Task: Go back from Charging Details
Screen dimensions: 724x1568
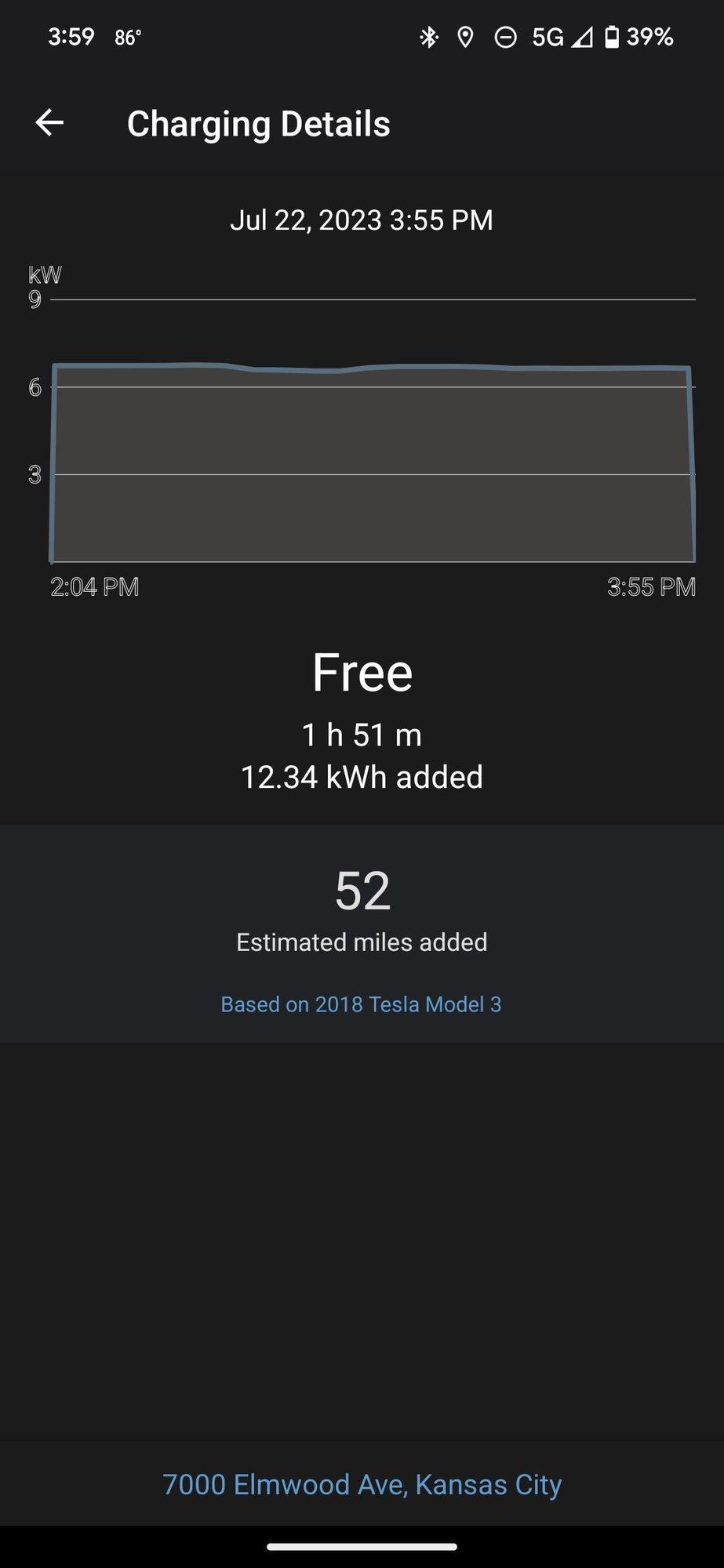Action: [x=49, y=122]
